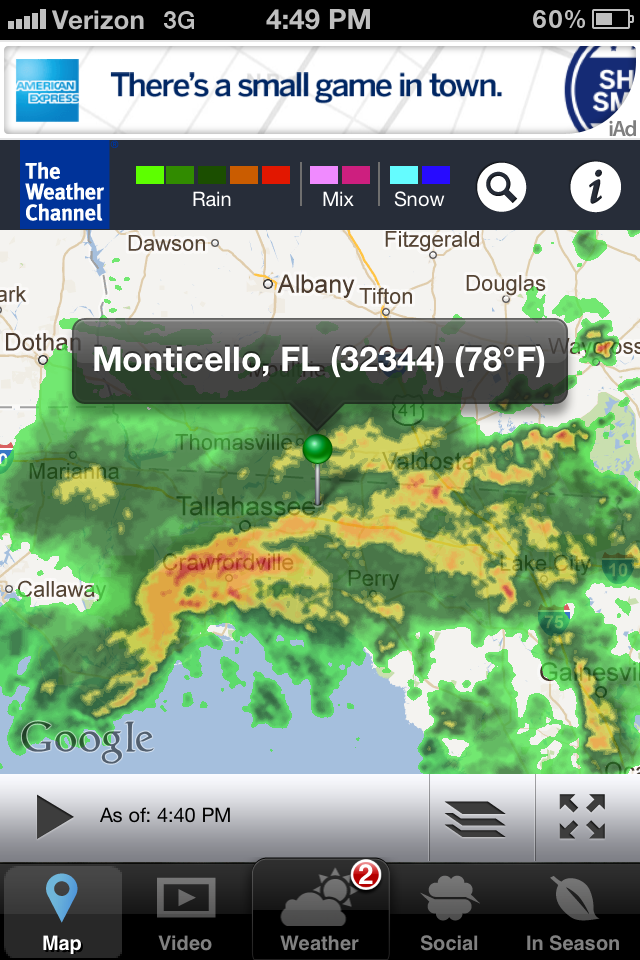This screenshot has height=960, width=640.
Task: Switch to the Social tab
Action: [x=449, y=912]
